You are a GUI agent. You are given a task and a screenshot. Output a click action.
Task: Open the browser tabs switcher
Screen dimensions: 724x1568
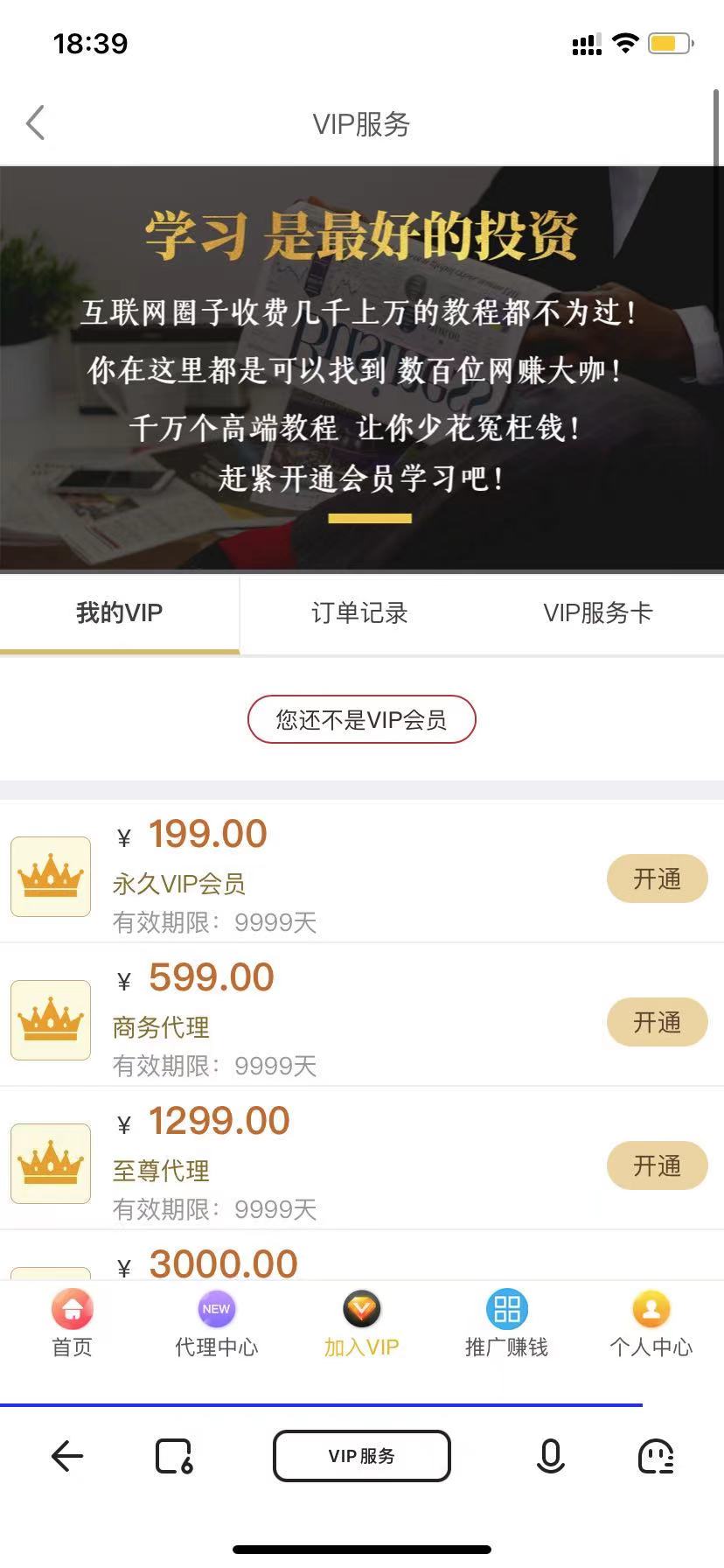tap(174, 1456)
